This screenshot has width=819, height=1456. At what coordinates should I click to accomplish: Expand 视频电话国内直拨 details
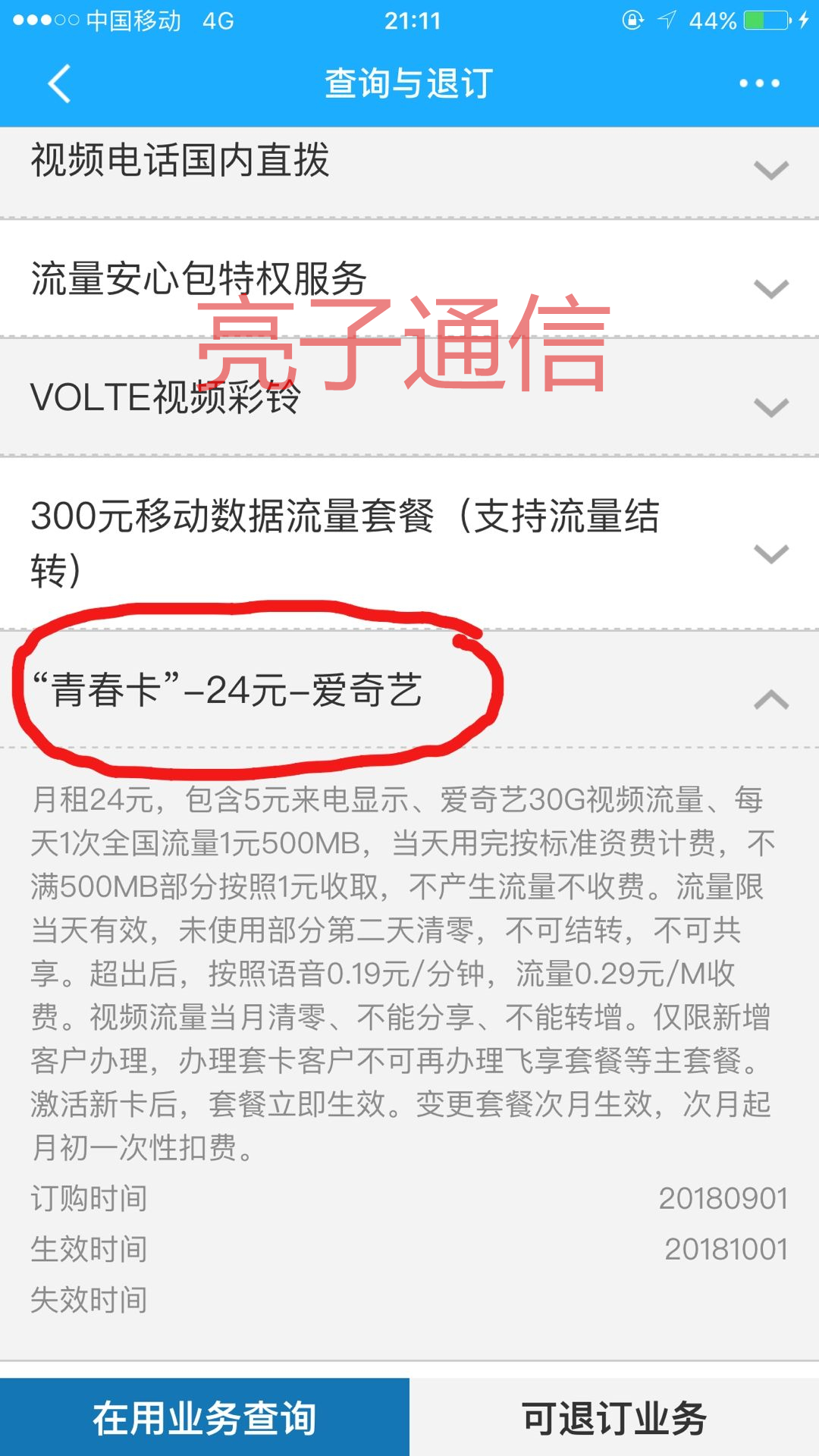(x=771, y=170)
